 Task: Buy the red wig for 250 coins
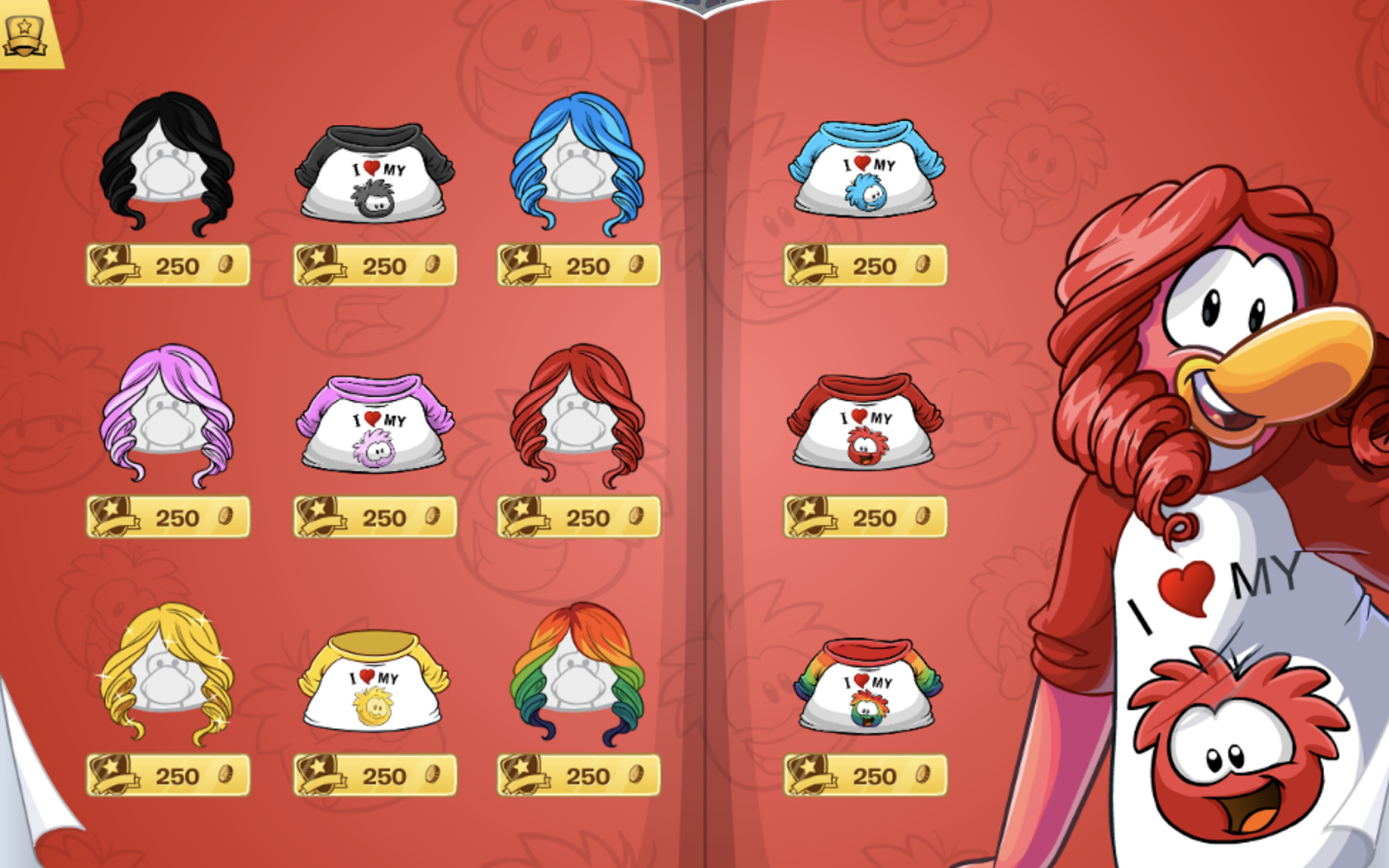578,517
